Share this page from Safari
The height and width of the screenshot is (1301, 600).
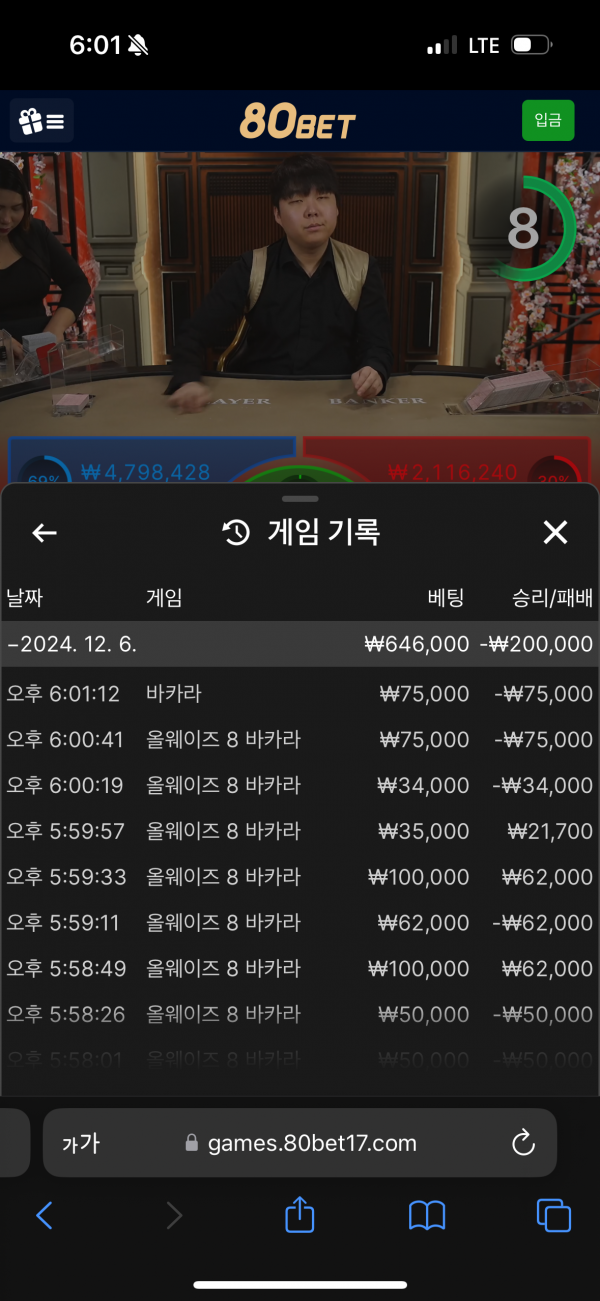(x=300, y=1215)
